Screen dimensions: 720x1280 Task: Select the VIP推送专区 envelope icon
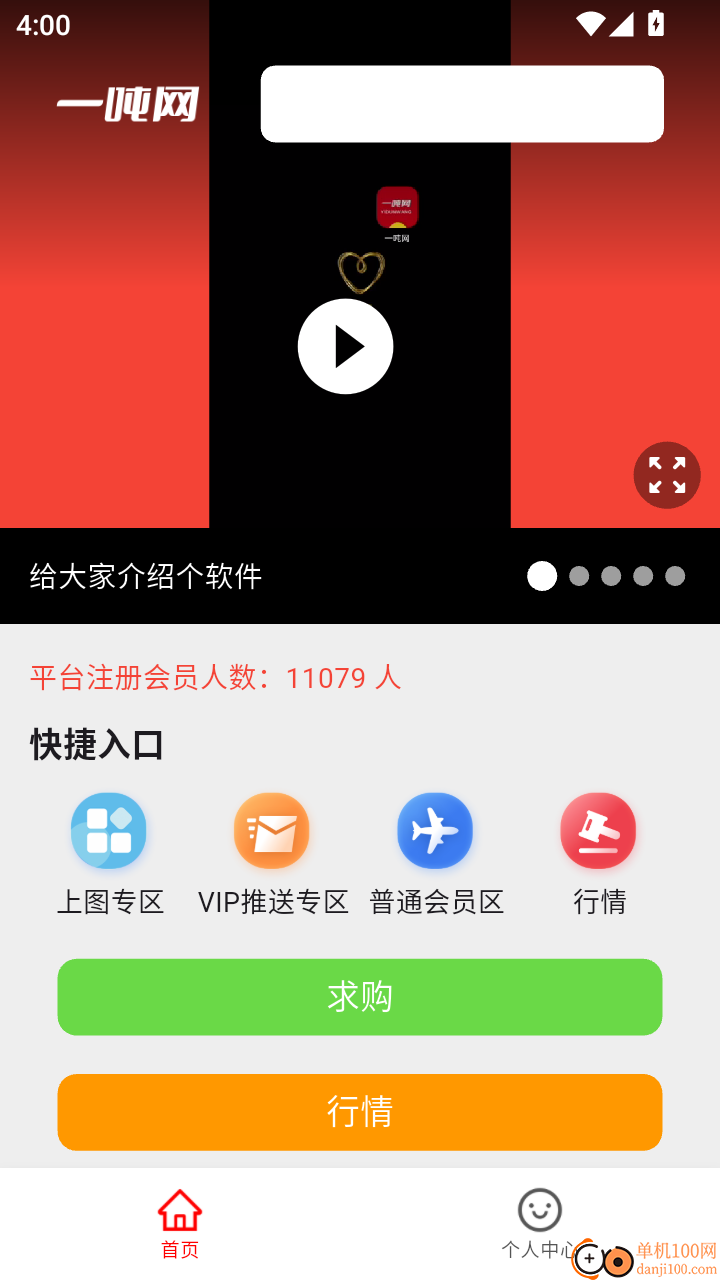click(272, 830)
